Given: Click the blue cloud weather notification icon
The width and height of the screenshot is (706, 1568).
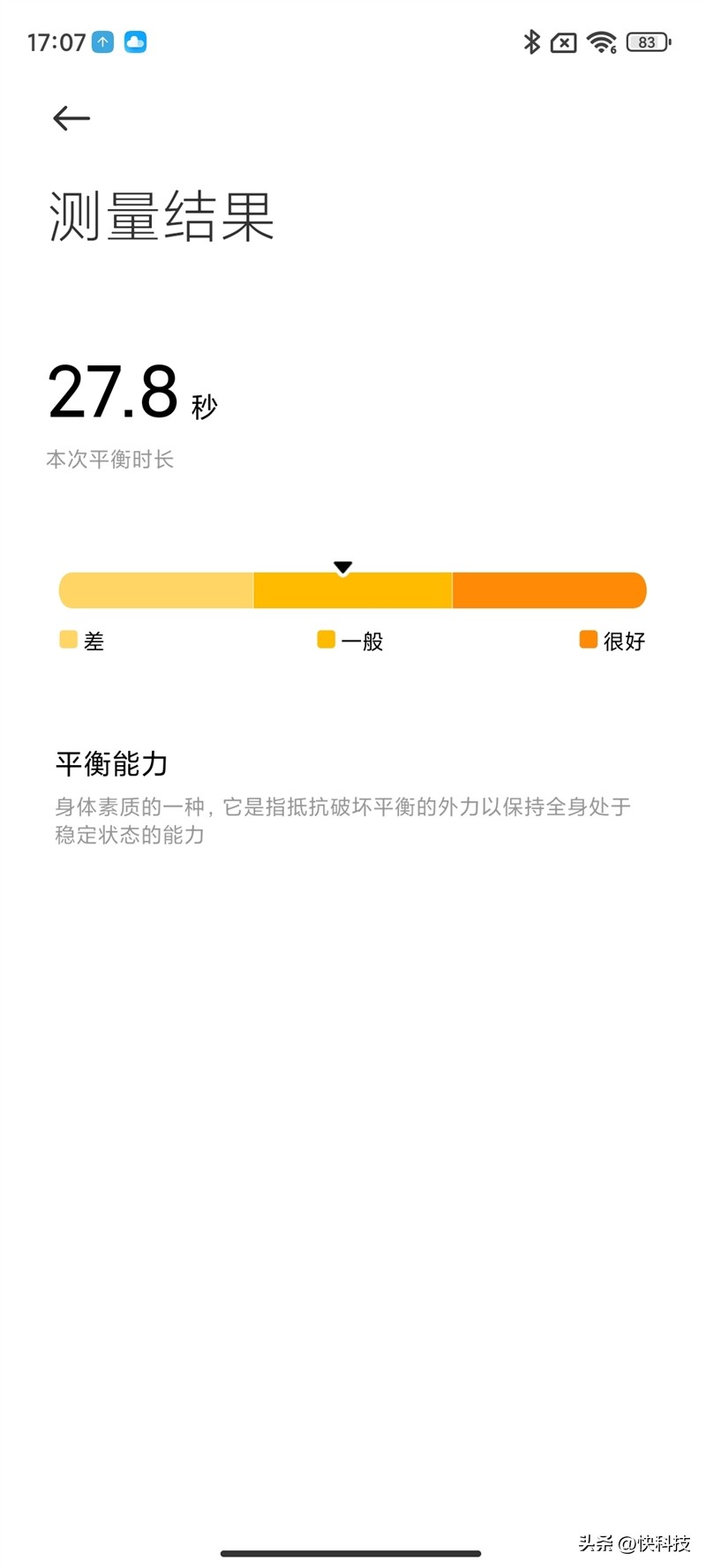Looking at the screenshot, I should click(x=134, y=42).
